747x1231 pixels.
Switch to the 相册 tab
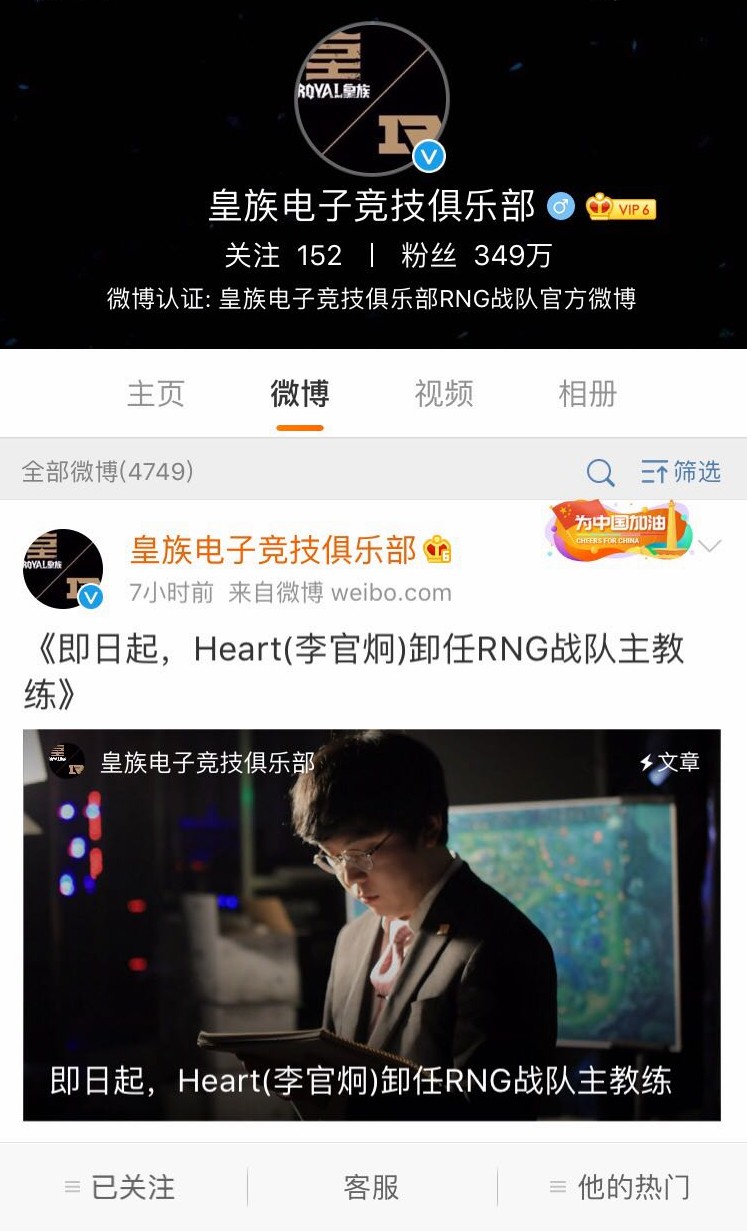click(587, 394)
